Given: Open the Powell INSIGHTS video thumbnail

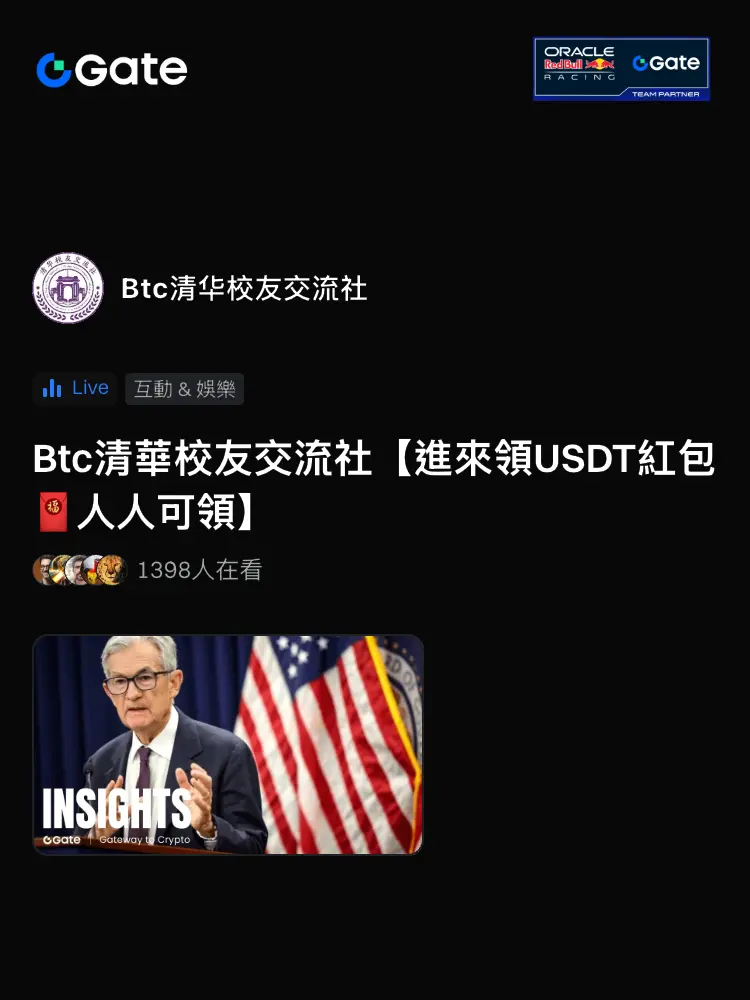Looking at the screenshot, I should tap(228, 742).
